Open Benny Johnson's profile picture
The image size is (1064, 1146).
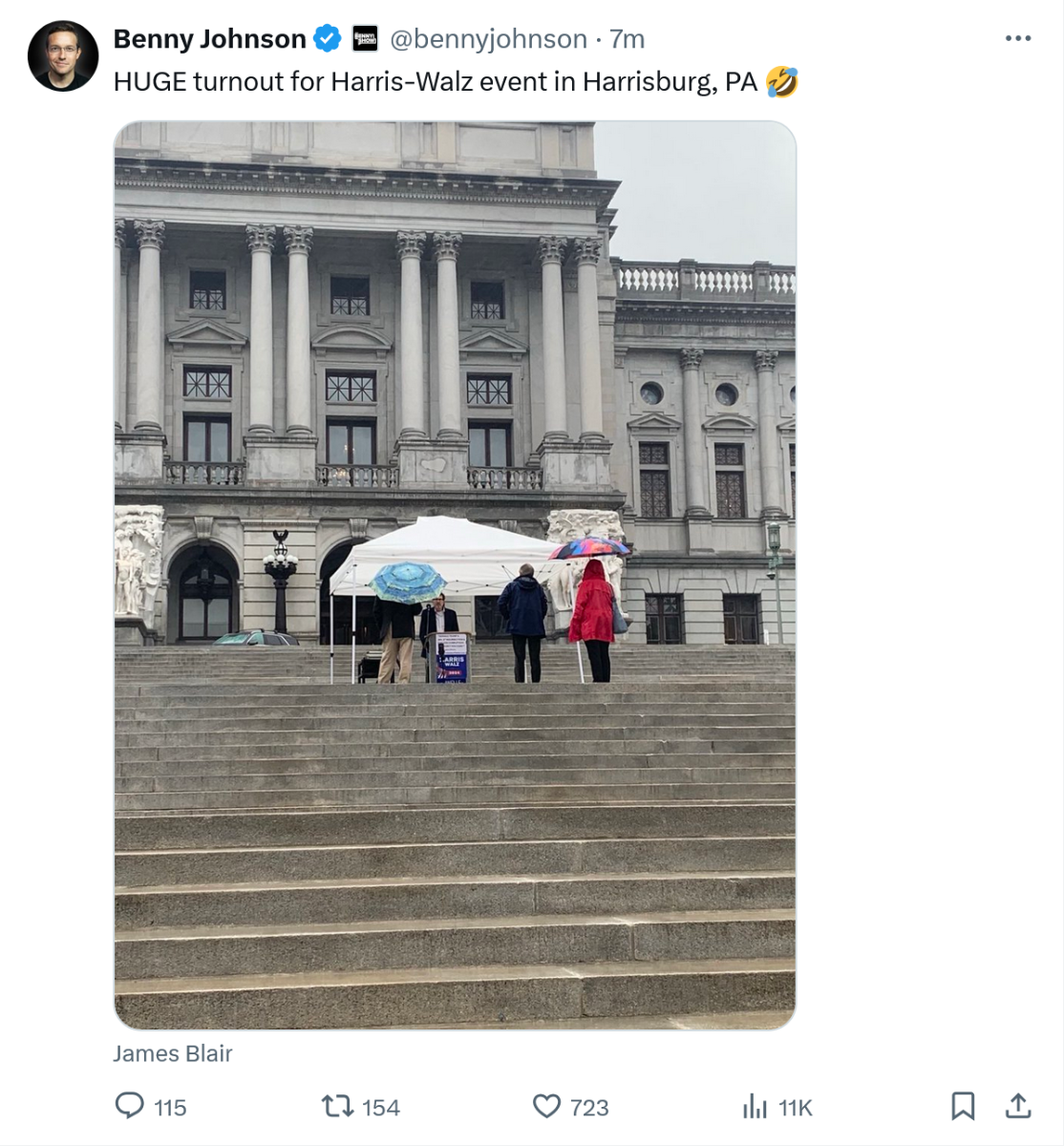click(x=63, y=56)
